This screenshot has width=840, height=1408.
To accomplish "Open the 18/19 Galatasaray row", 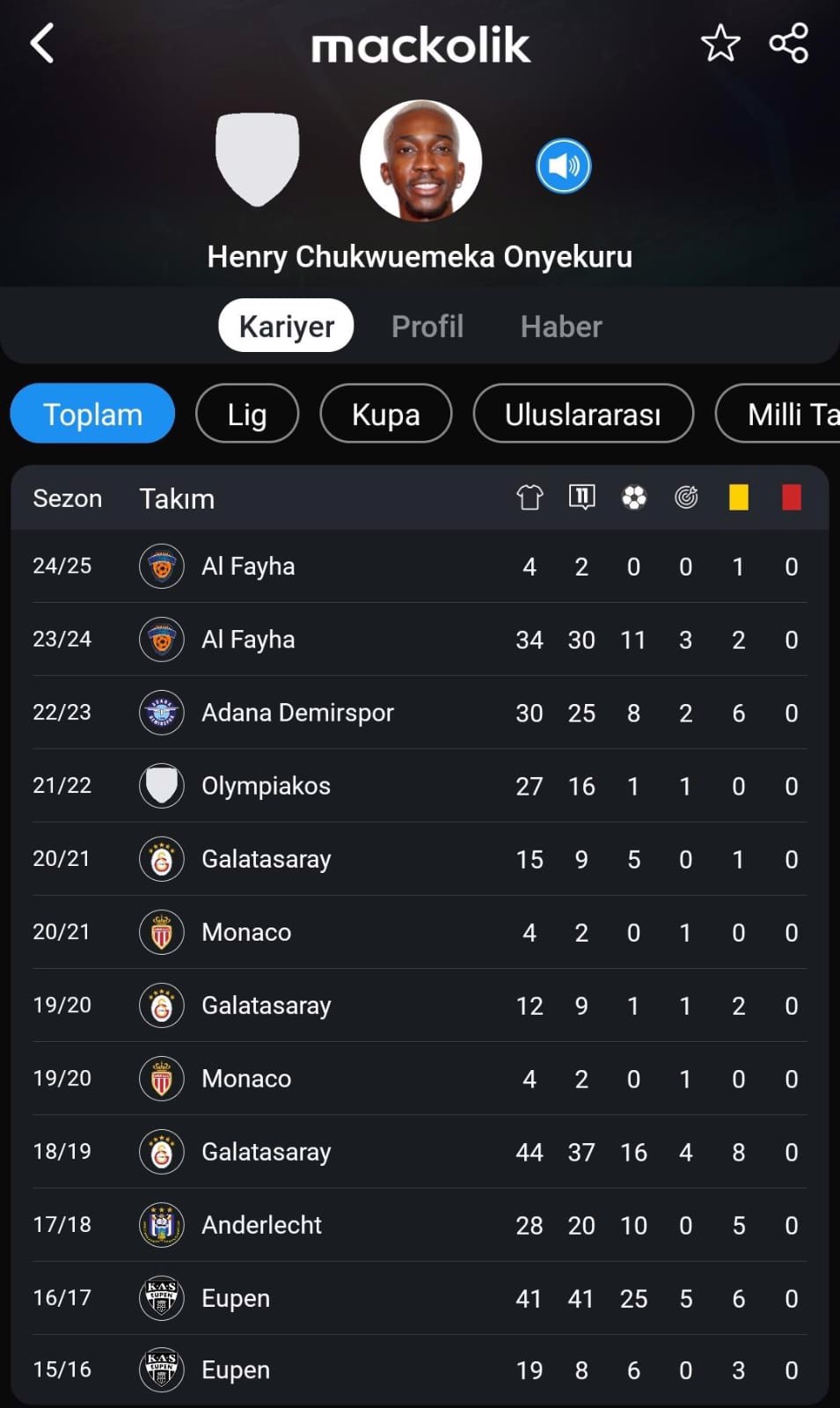I will tap(420, 1151).
